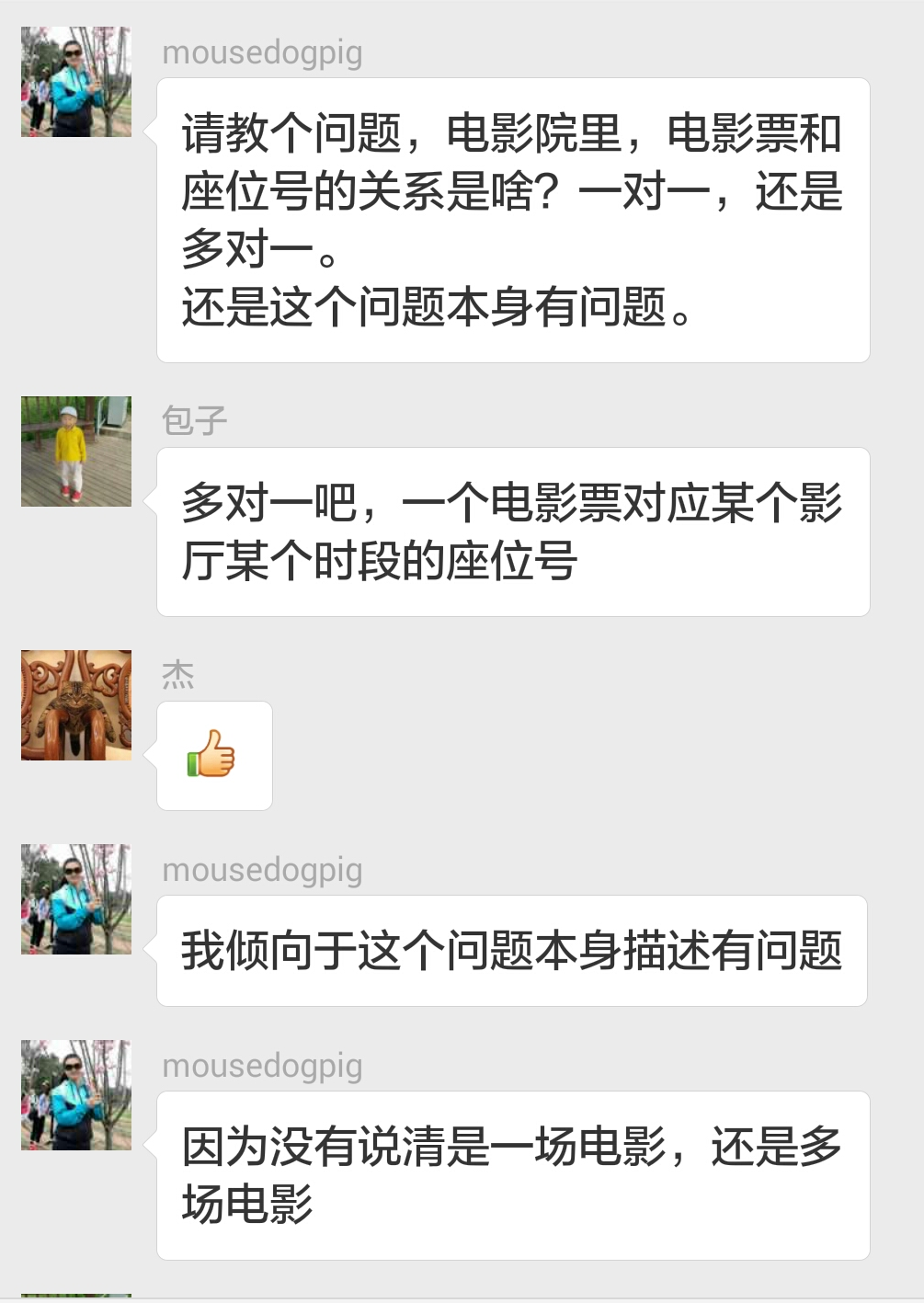View 杰's profile from the avatar

(76, 705)
